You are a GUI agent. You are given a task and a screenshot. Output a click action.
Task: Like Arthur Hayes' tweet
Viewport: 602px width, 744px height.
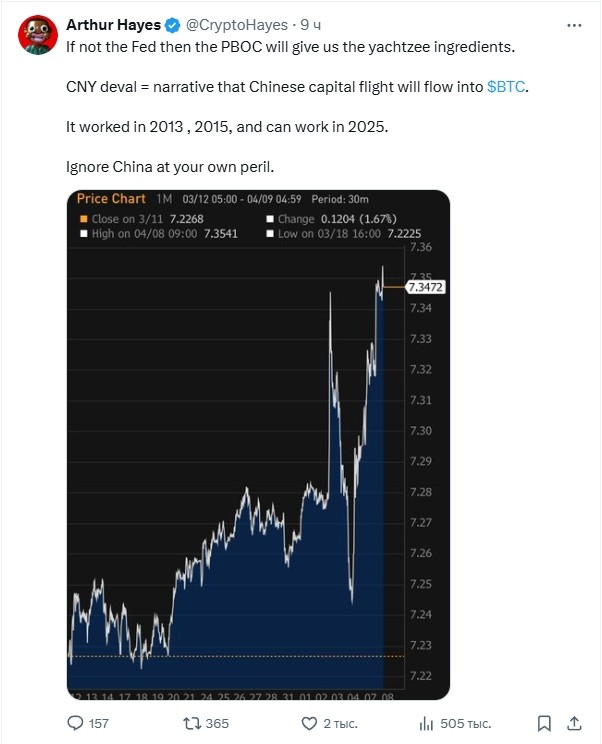(310, 723)
